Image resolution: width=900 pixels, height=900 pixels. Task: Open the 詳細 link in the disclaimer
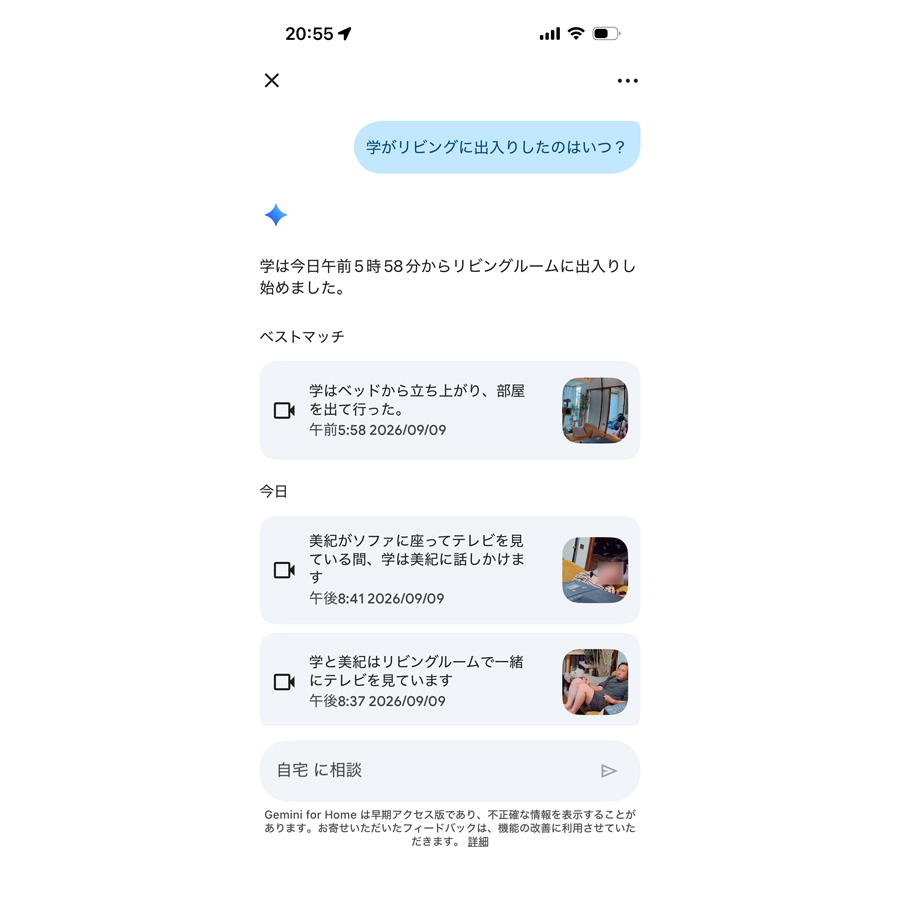(478, 841)
